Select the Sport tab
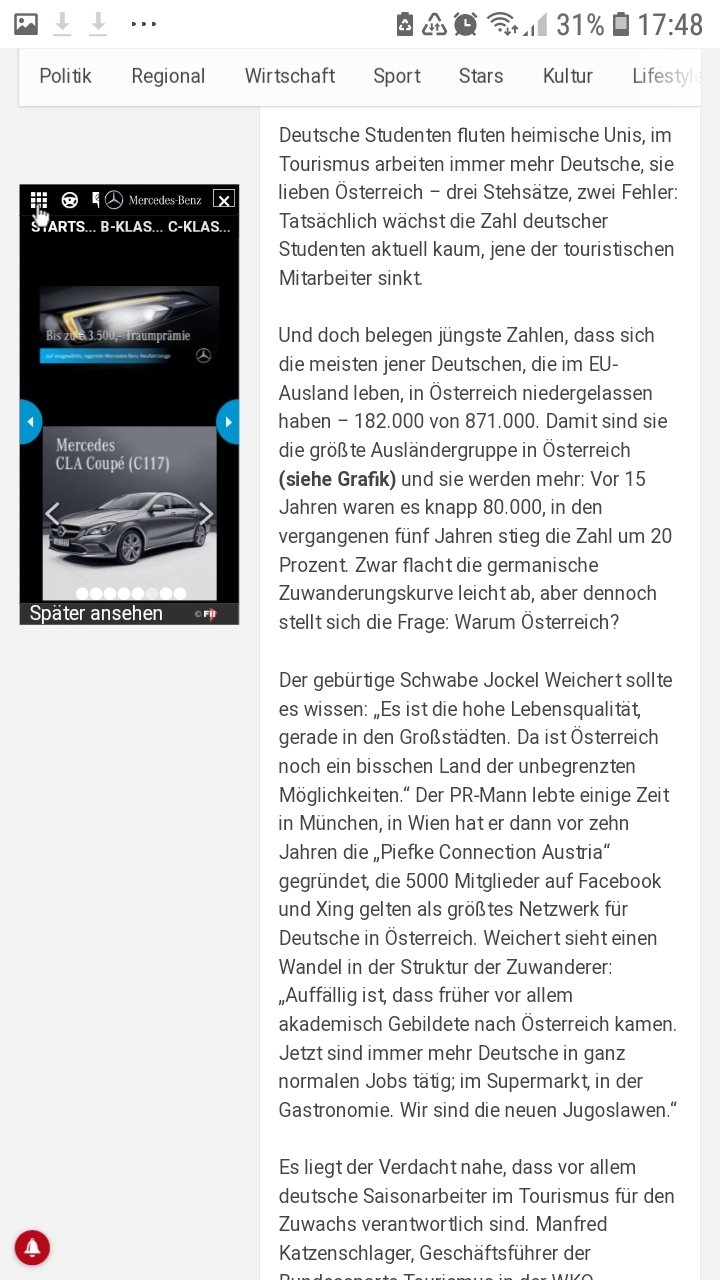 coord(396,76)
